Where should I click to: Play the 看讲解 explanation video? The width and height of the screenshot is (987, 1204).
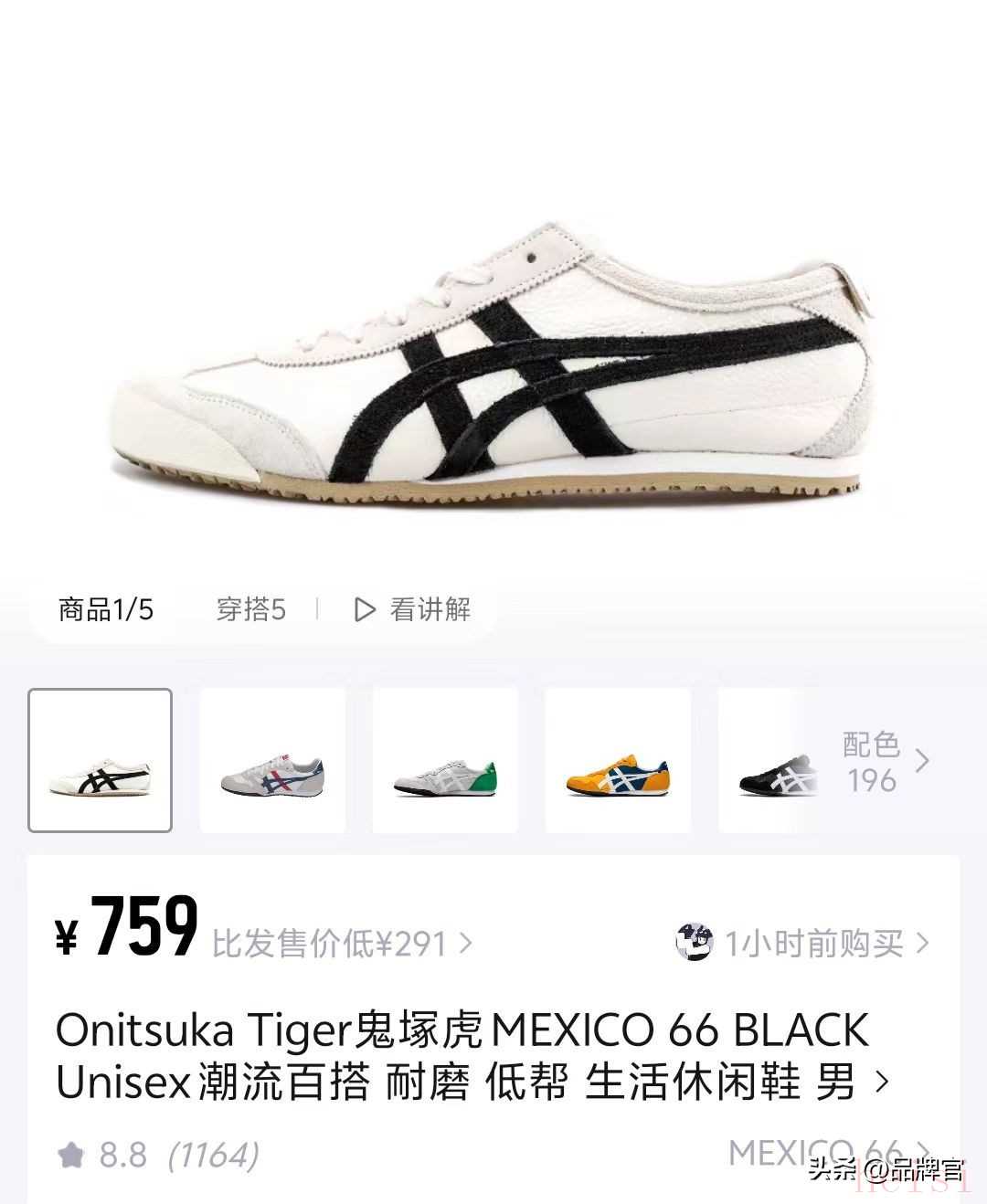tap(412, 608)
